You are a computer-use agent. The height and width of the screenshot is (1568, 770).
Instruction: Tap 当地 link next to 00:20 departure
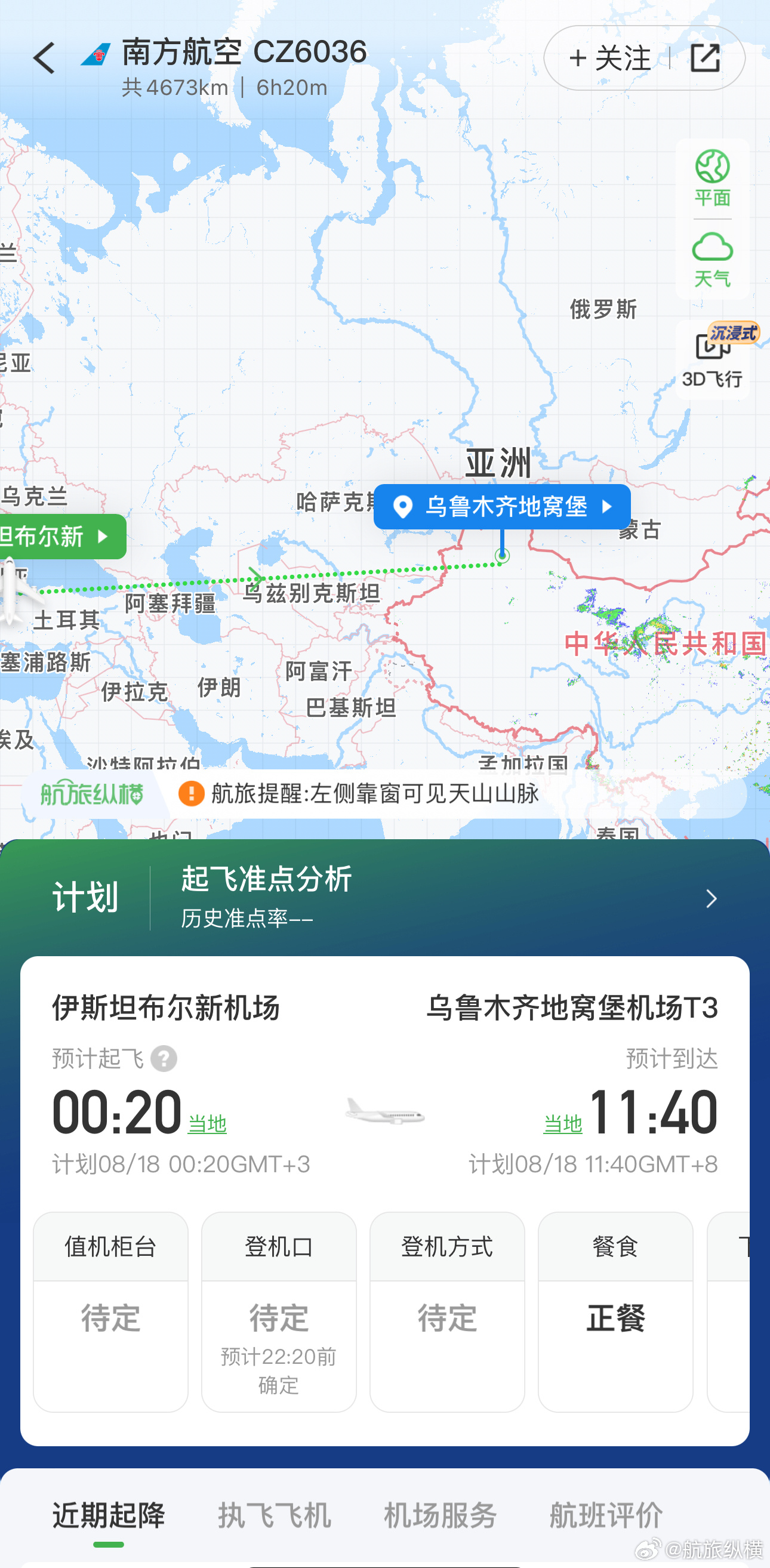(207, 1124)
